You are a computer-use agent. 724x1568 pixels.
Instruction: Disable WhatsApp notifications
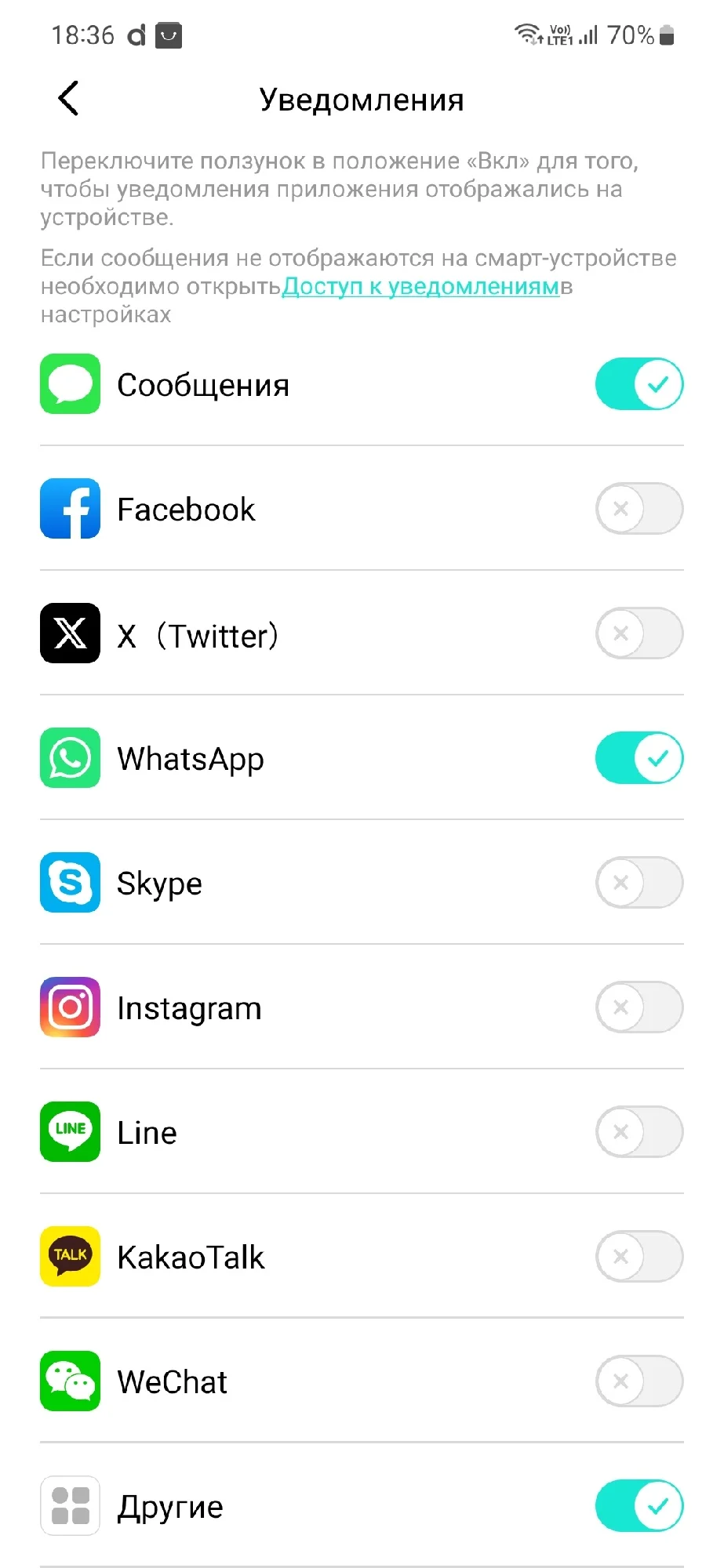tap(639, 758)
